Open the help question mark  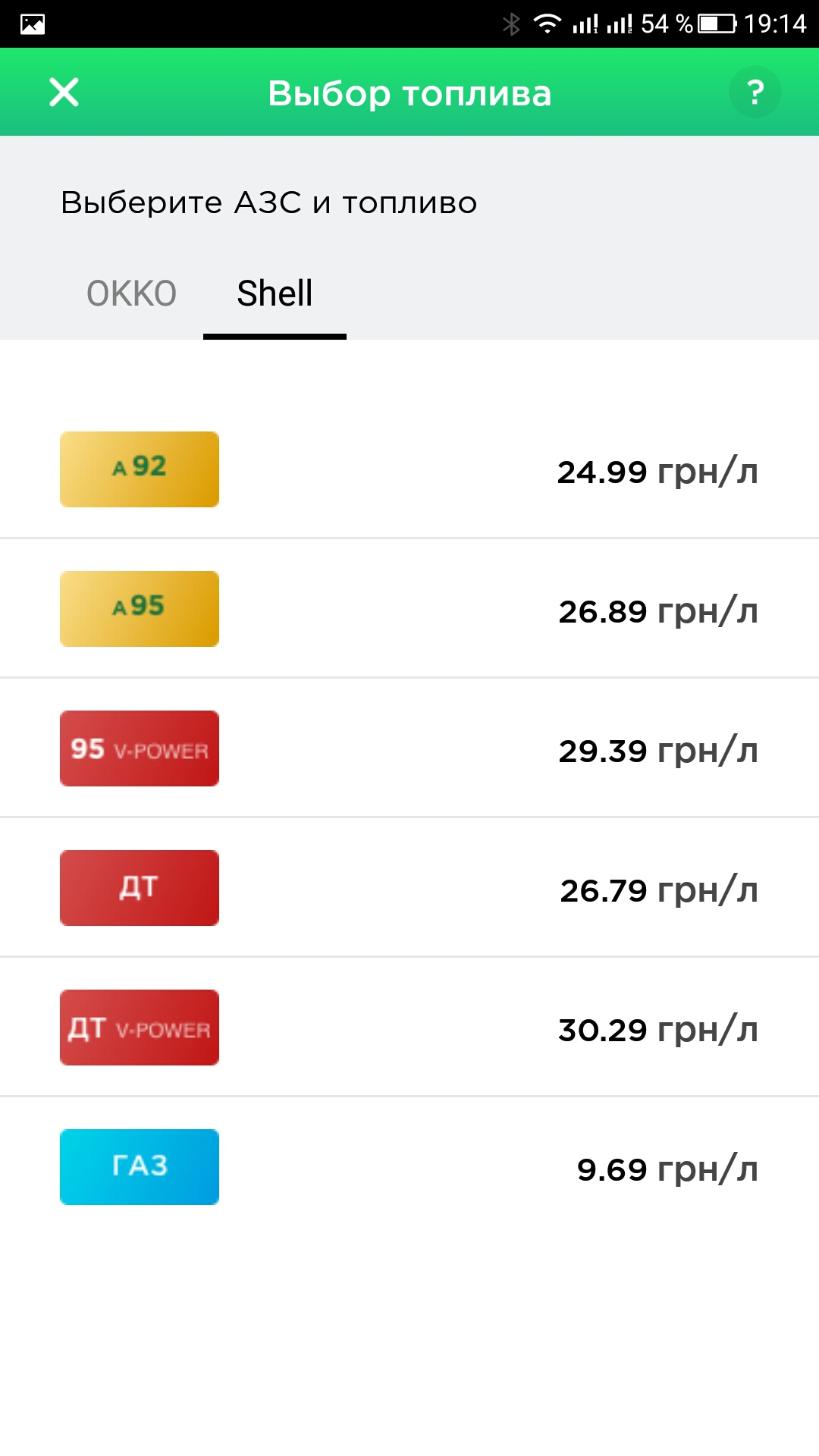pos(755,93)
